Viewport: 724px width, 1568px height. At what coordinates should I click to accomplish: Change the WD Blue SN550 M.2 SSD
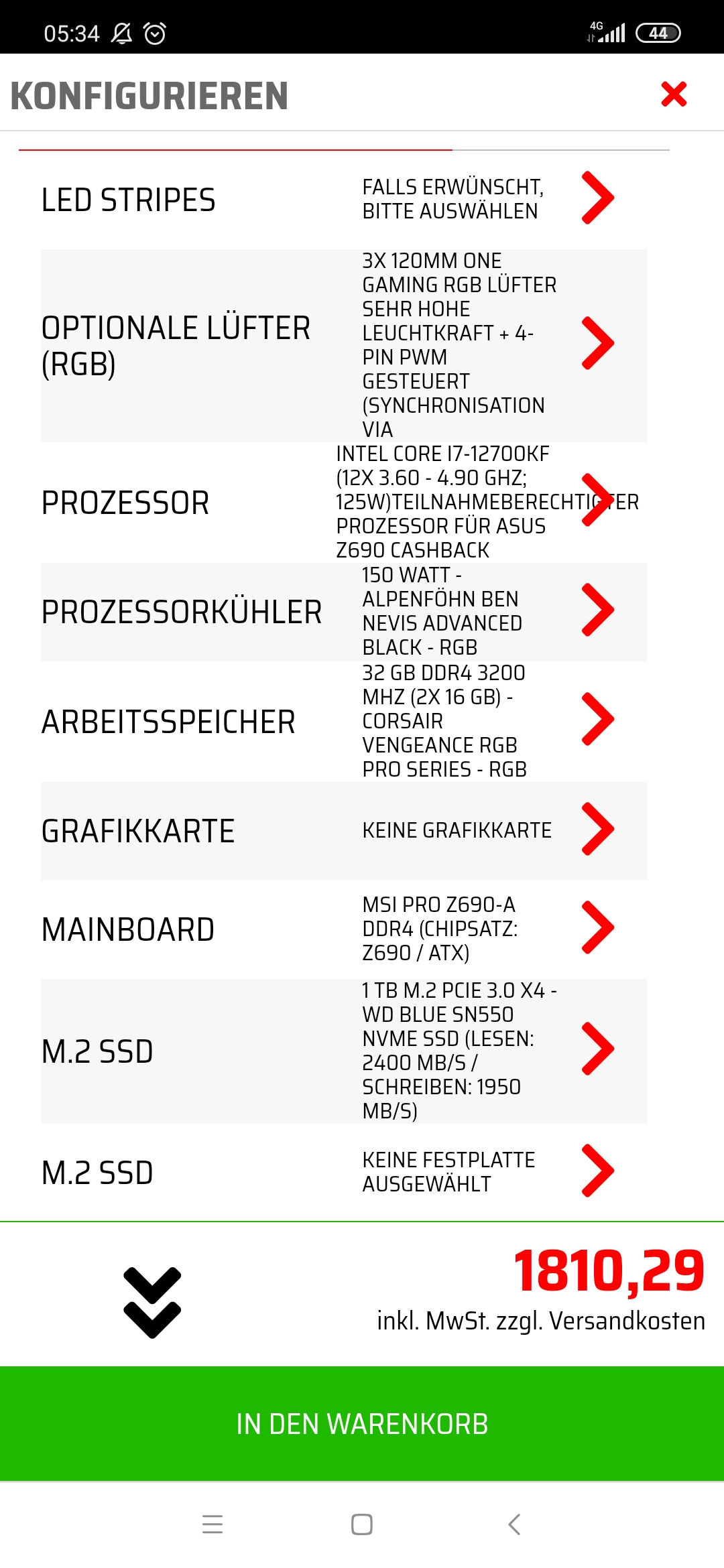pos(597,1049)
